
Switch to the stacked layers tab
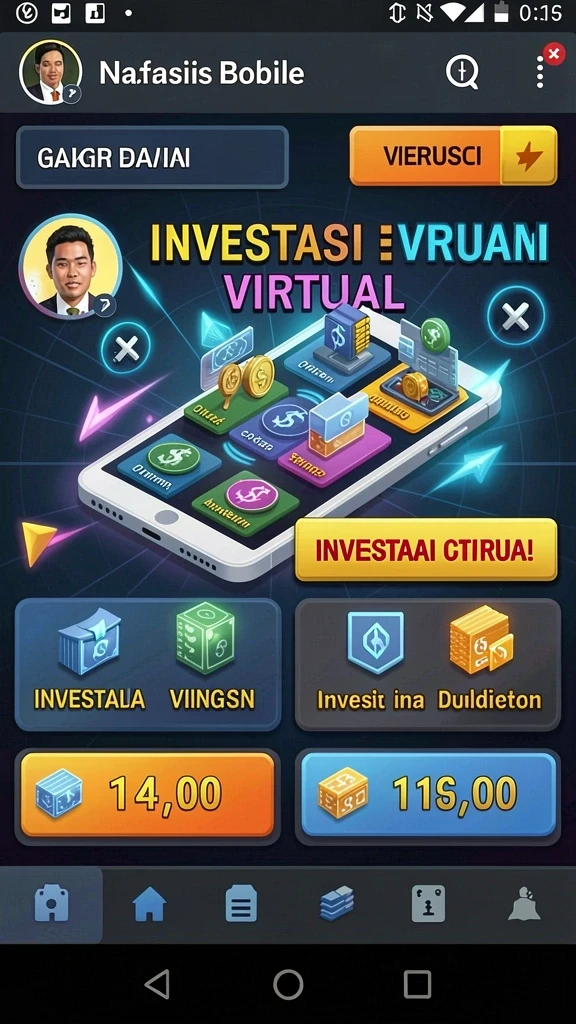(337, 904)
